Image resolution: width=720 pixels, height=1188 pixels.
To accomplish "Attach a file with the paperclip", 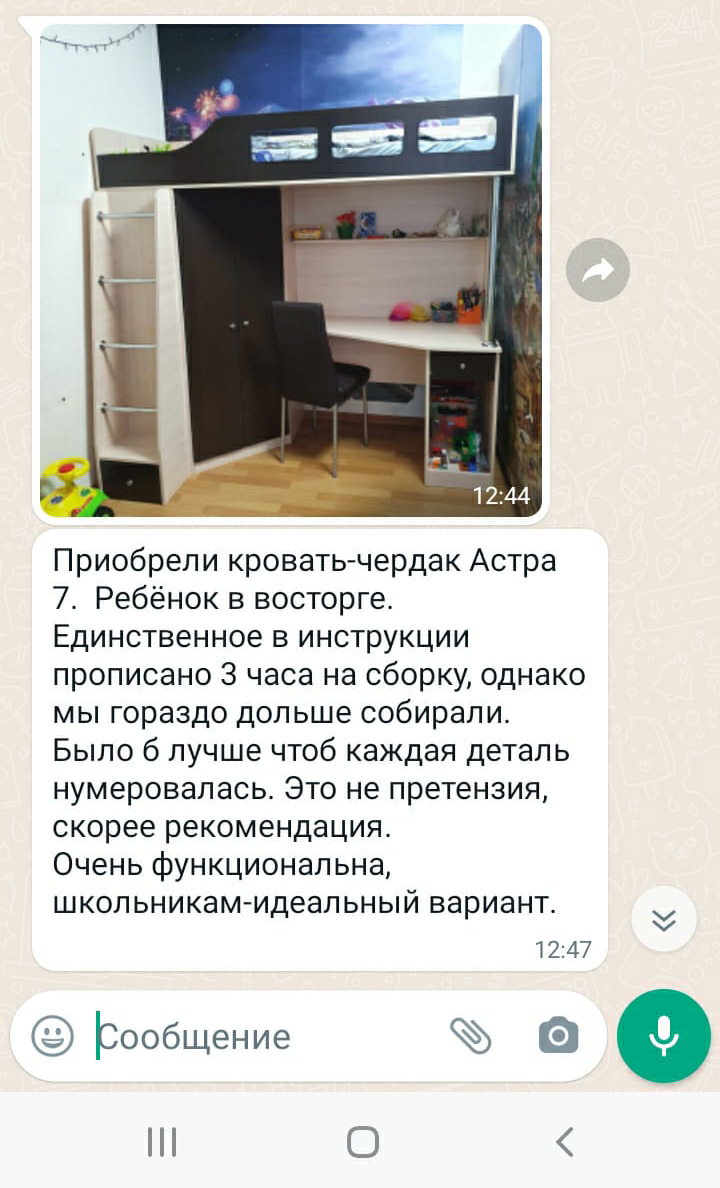I will click(x=470, y=1036).
